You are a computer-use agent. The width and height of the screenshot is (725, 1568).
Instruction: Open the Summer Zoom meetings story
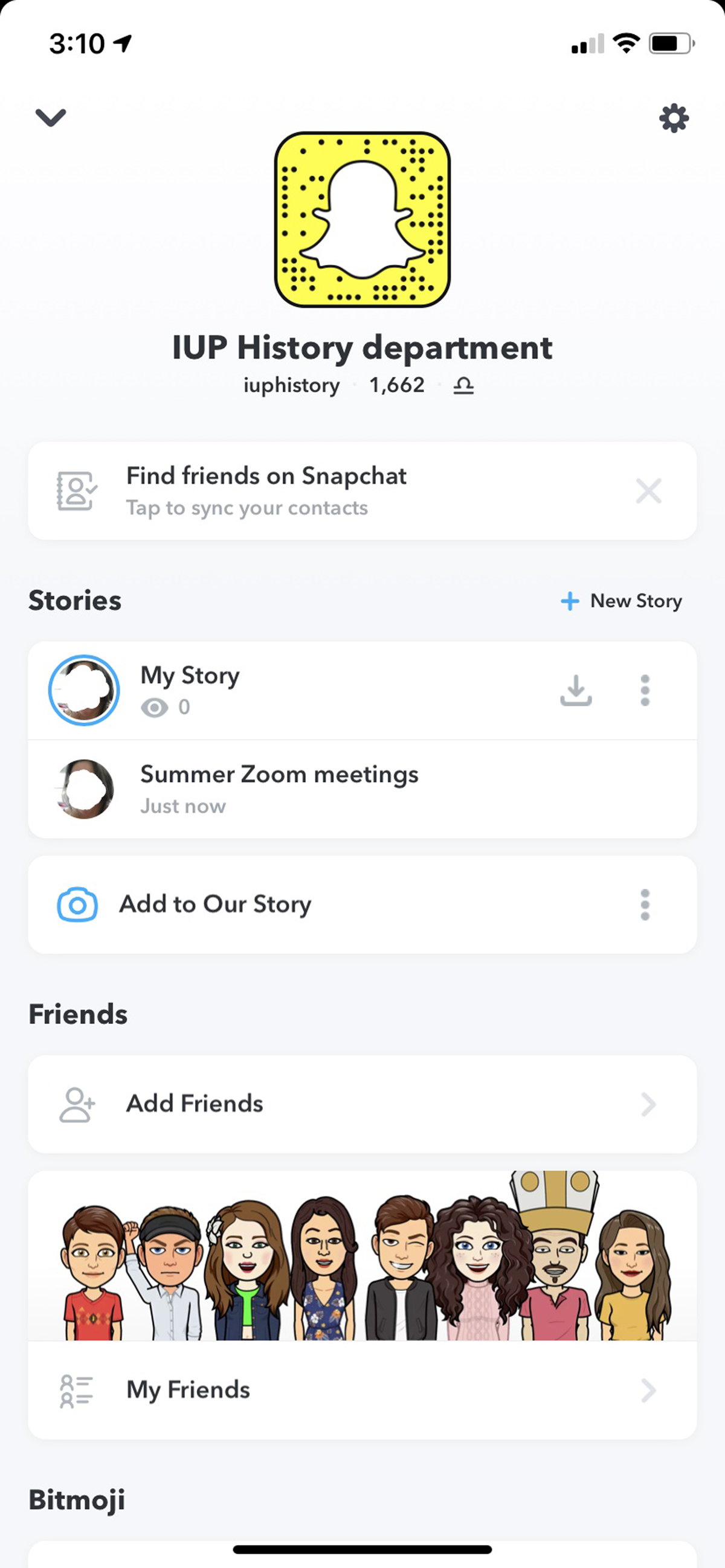(x=279, y=789)
